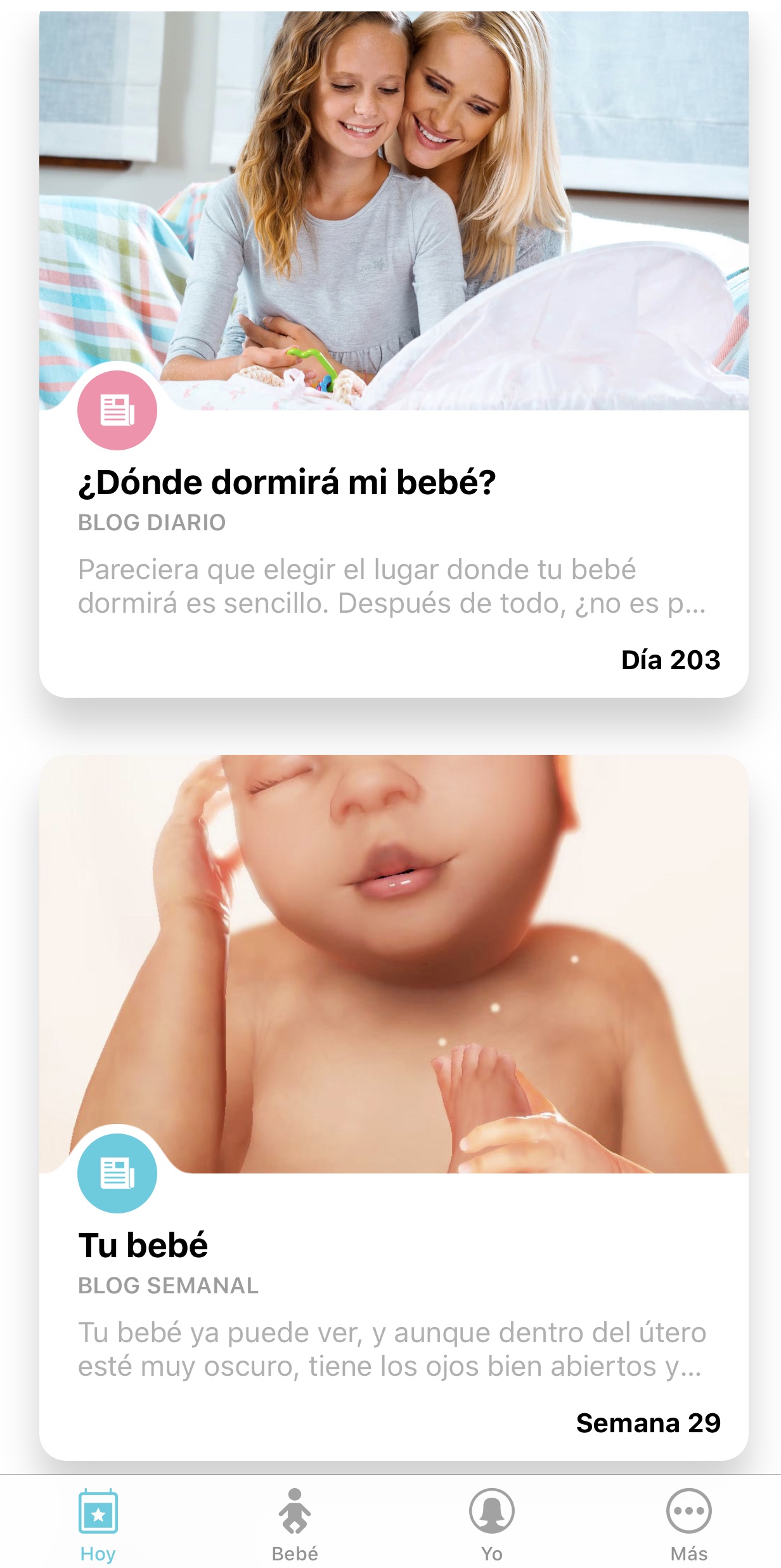The height and width of the screenshot is (1568, 781).
Task: Open the Más tab
Action: [688, 1524]
